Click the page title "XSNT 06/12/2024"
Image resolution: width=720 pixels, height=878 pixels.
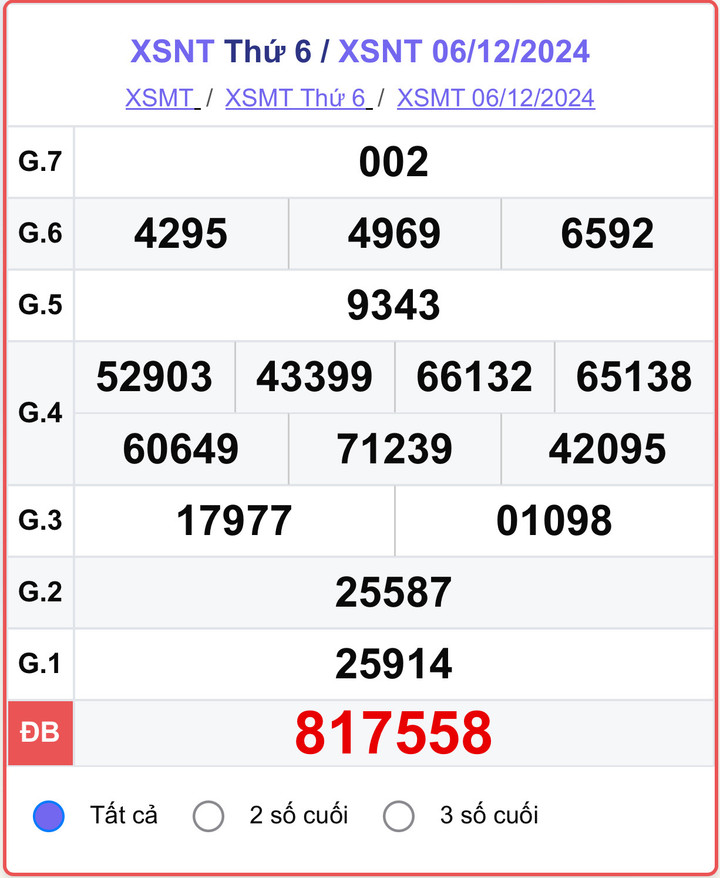pyautogui.click(x=360, y=52)
